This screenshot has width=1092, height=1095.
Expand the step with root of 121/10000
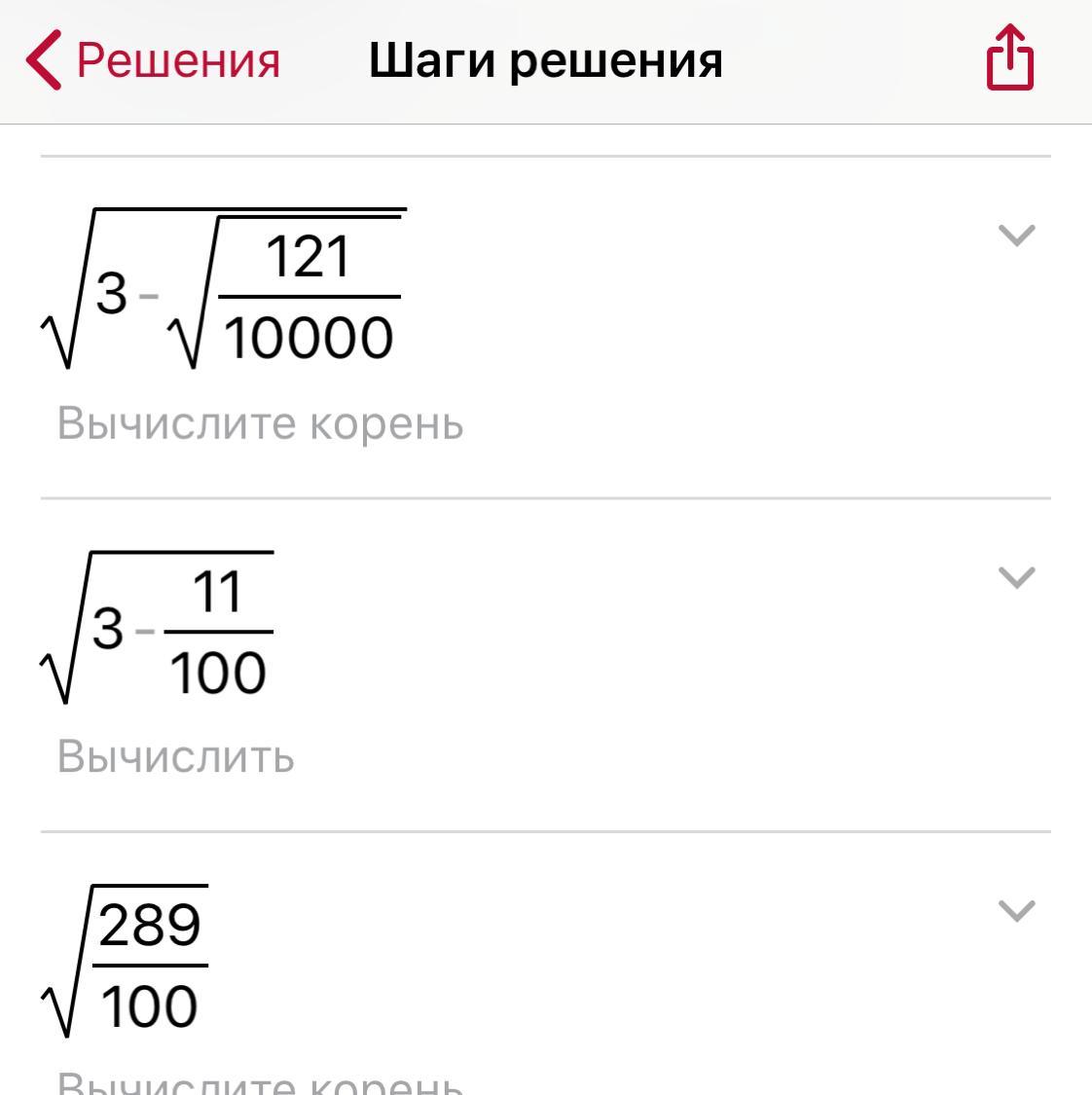point(1016,236)
